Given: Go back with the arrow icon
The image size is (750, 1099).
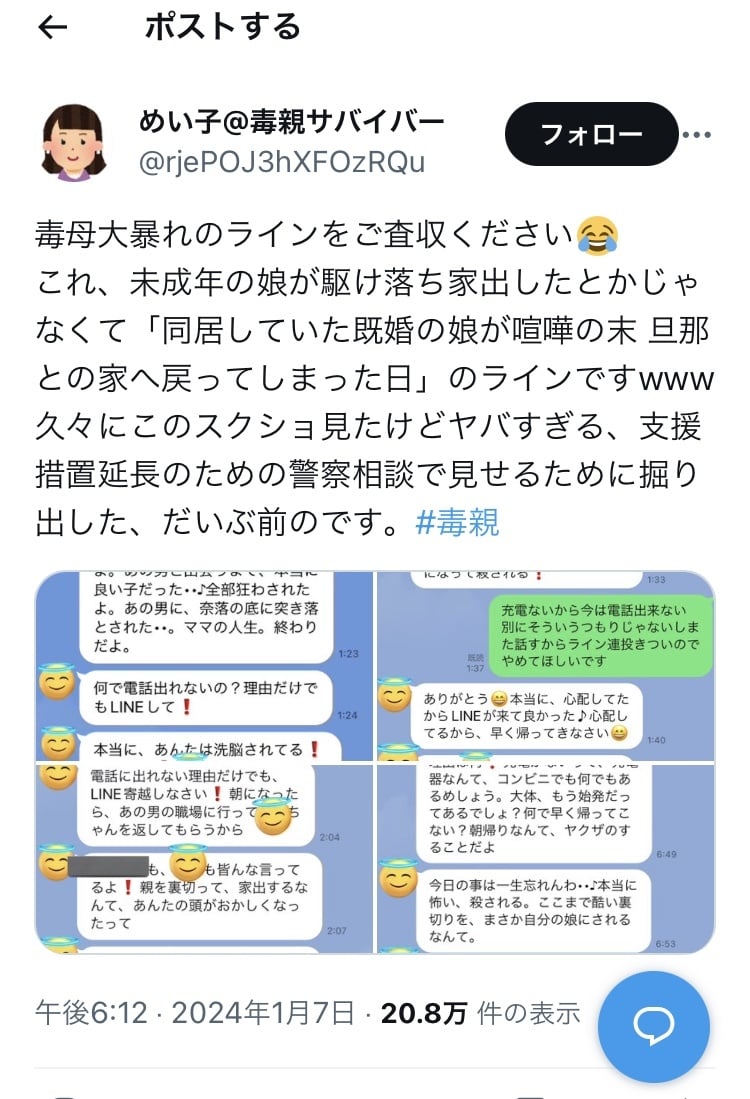Looking at the screenshot, I should coord(52,27).
